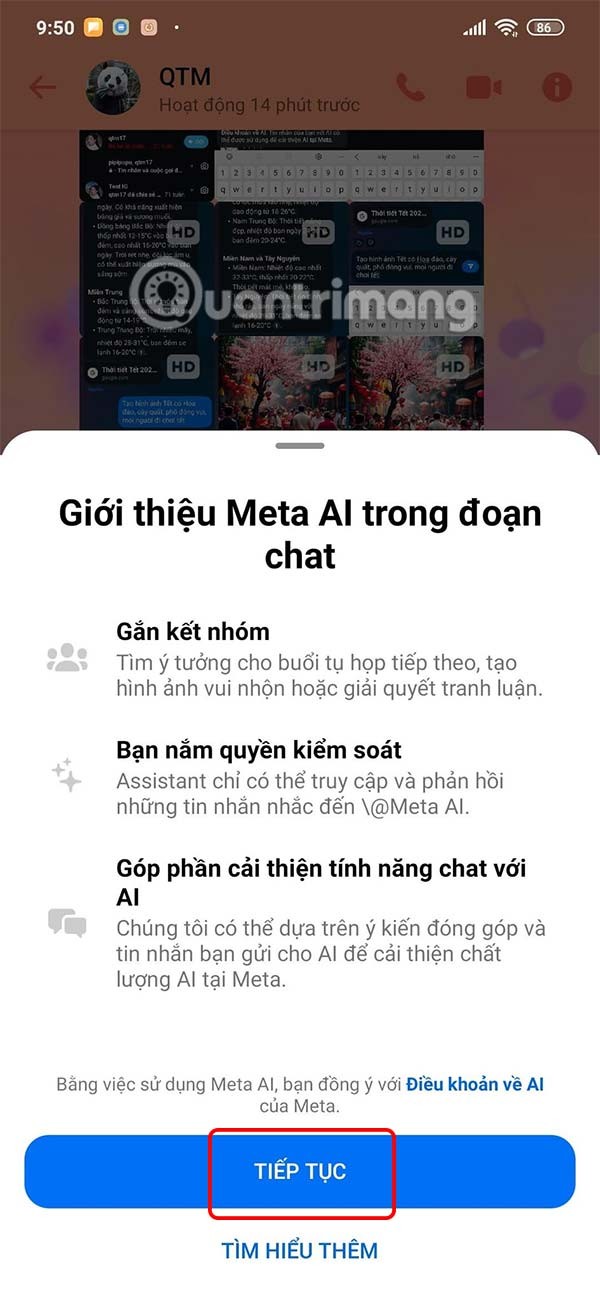Open TÌM HIỂU THÊM for more info
The height and width of the screenshot is (1300, 600).
coord(300,1250)
